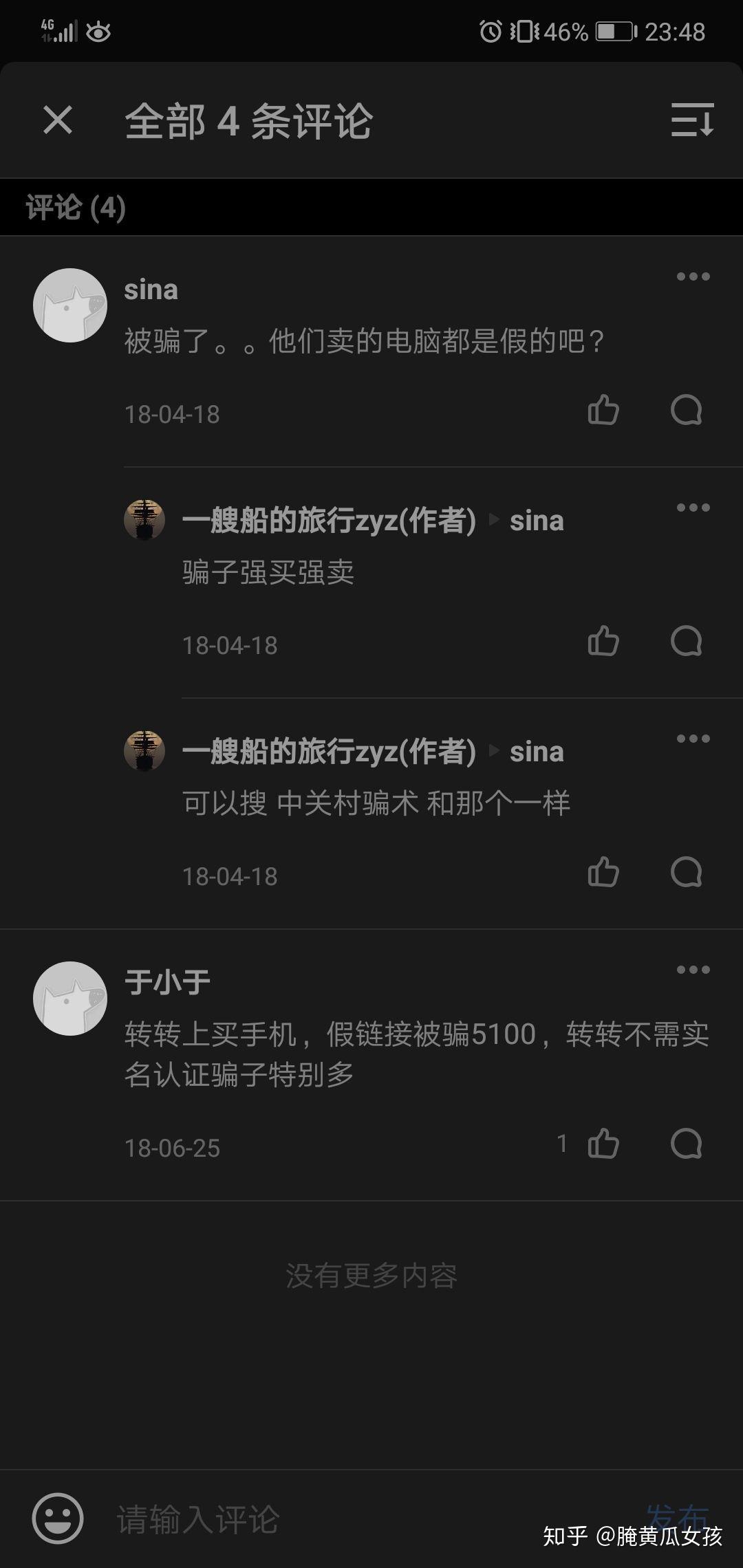The width and height of the screenshot is (743, 1568).
Task: Close the comments panel
Action: click(x=58, y=120)
